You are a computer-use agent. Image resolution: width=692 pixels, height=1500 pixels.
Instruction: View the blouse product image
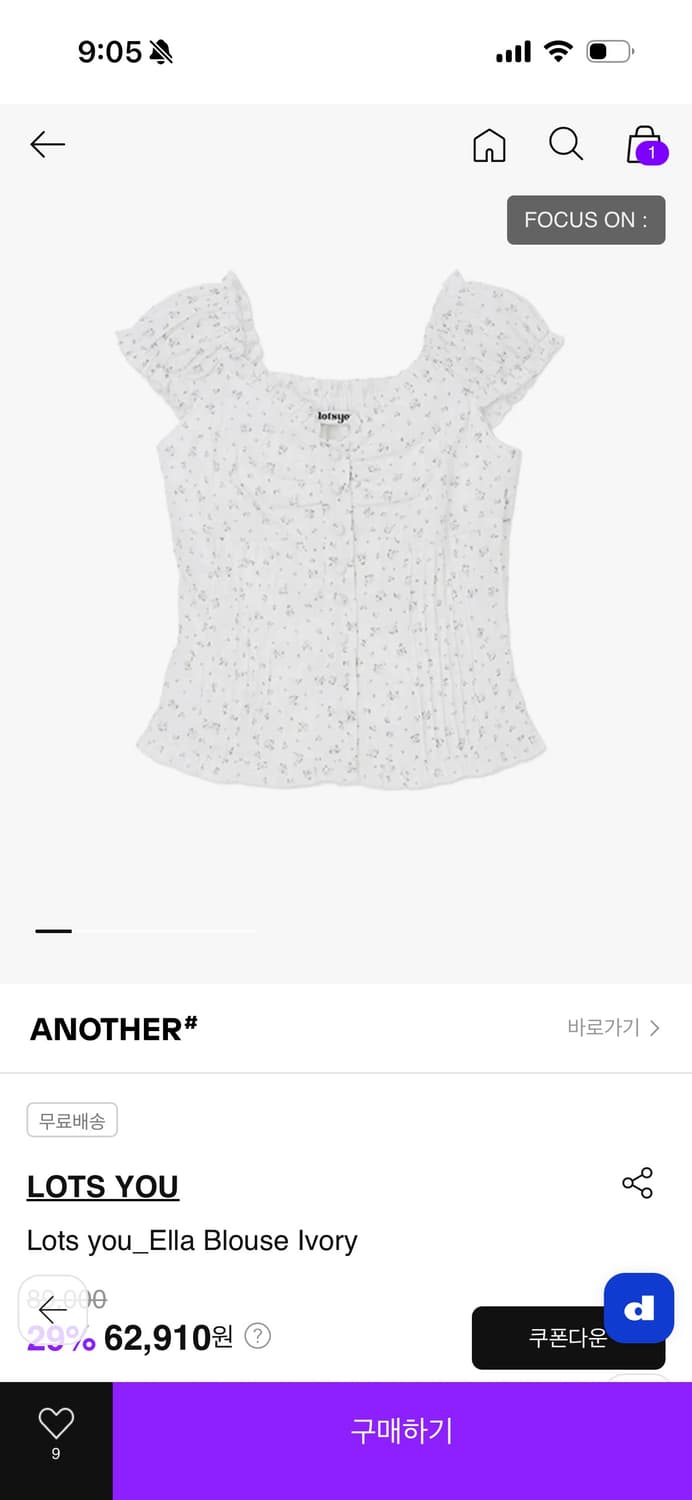pos(340,530)
